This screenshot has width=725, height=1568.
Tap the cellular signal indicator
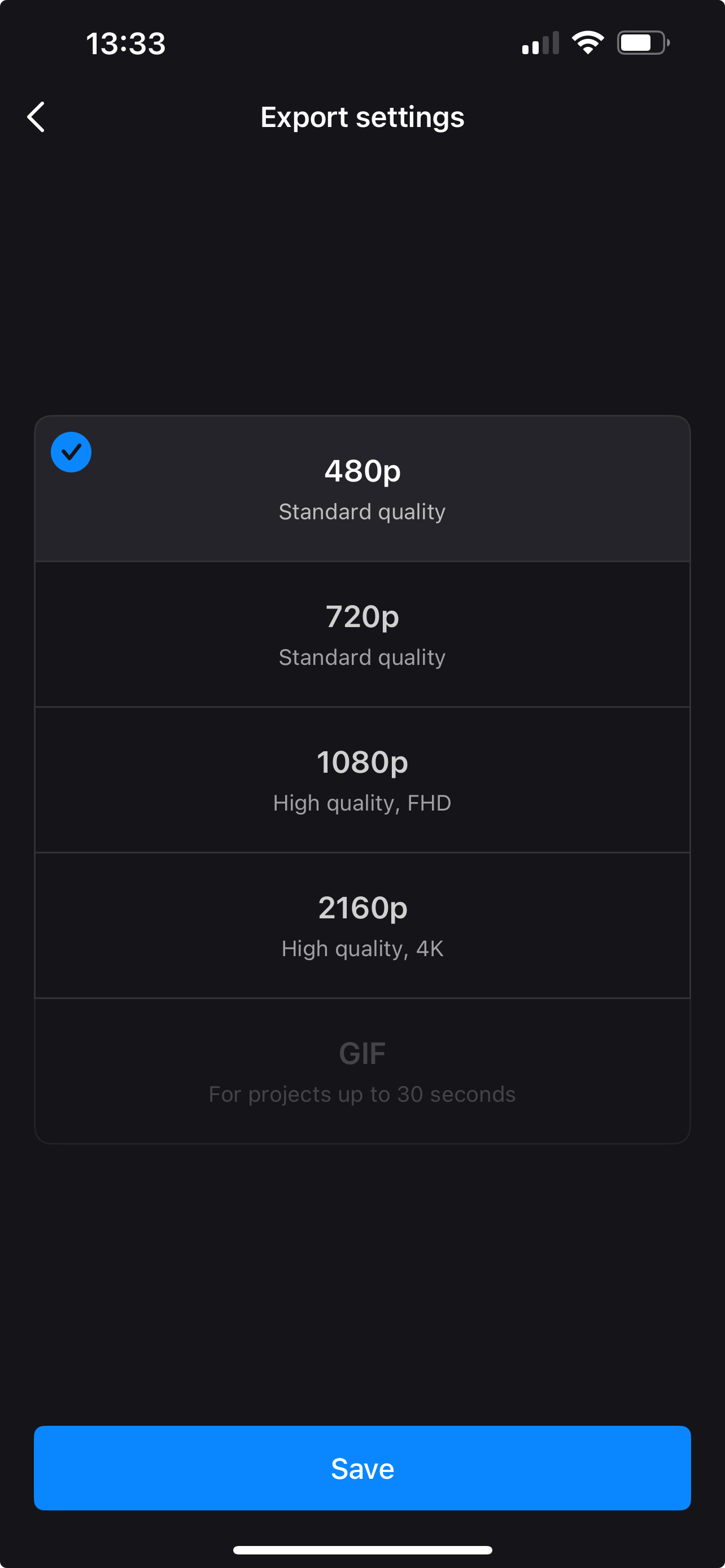coord(540,42)
